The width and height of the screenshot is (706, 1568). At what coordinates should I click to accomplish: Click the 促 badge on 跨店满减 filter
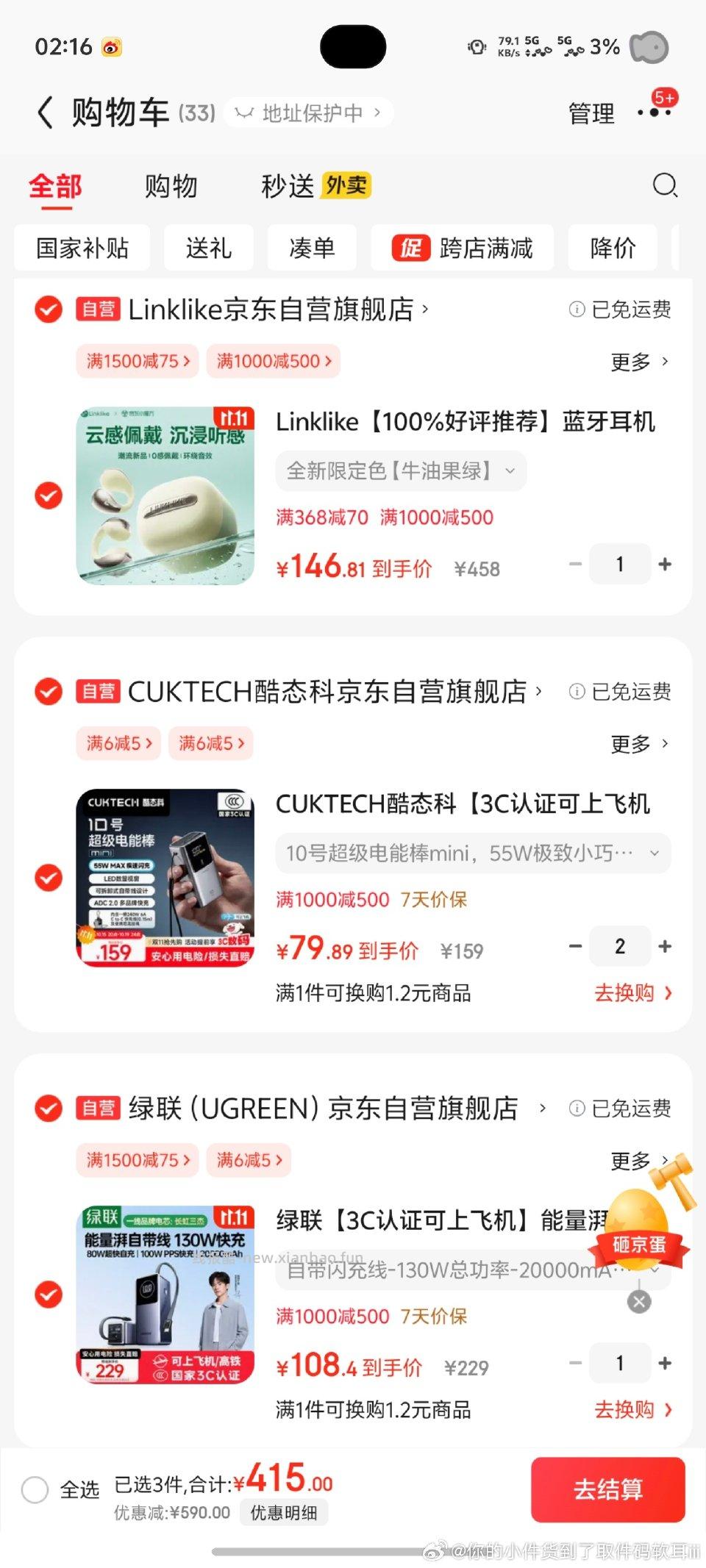(x=410, y=248)
